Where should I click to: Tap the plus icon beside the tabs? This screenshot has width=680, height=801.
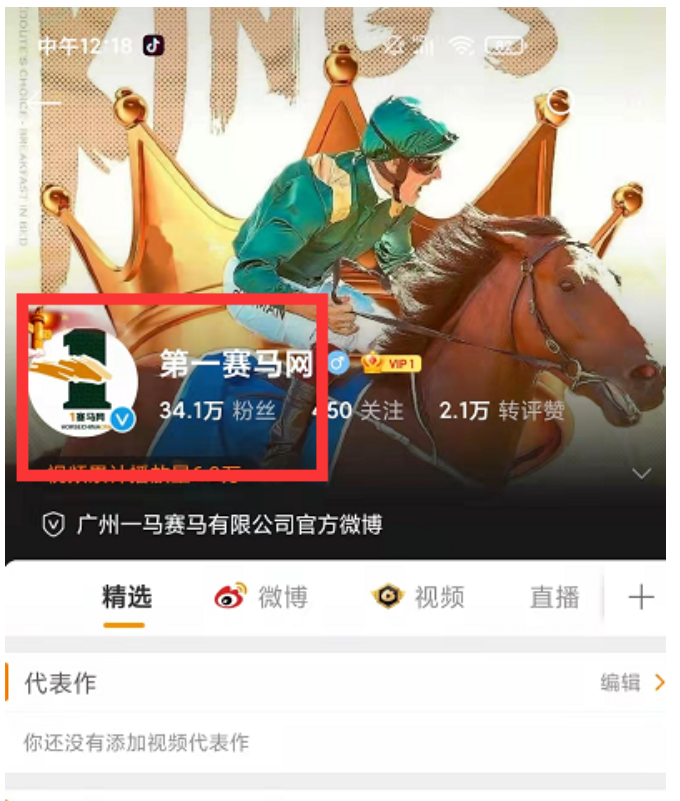click(641, 598)
